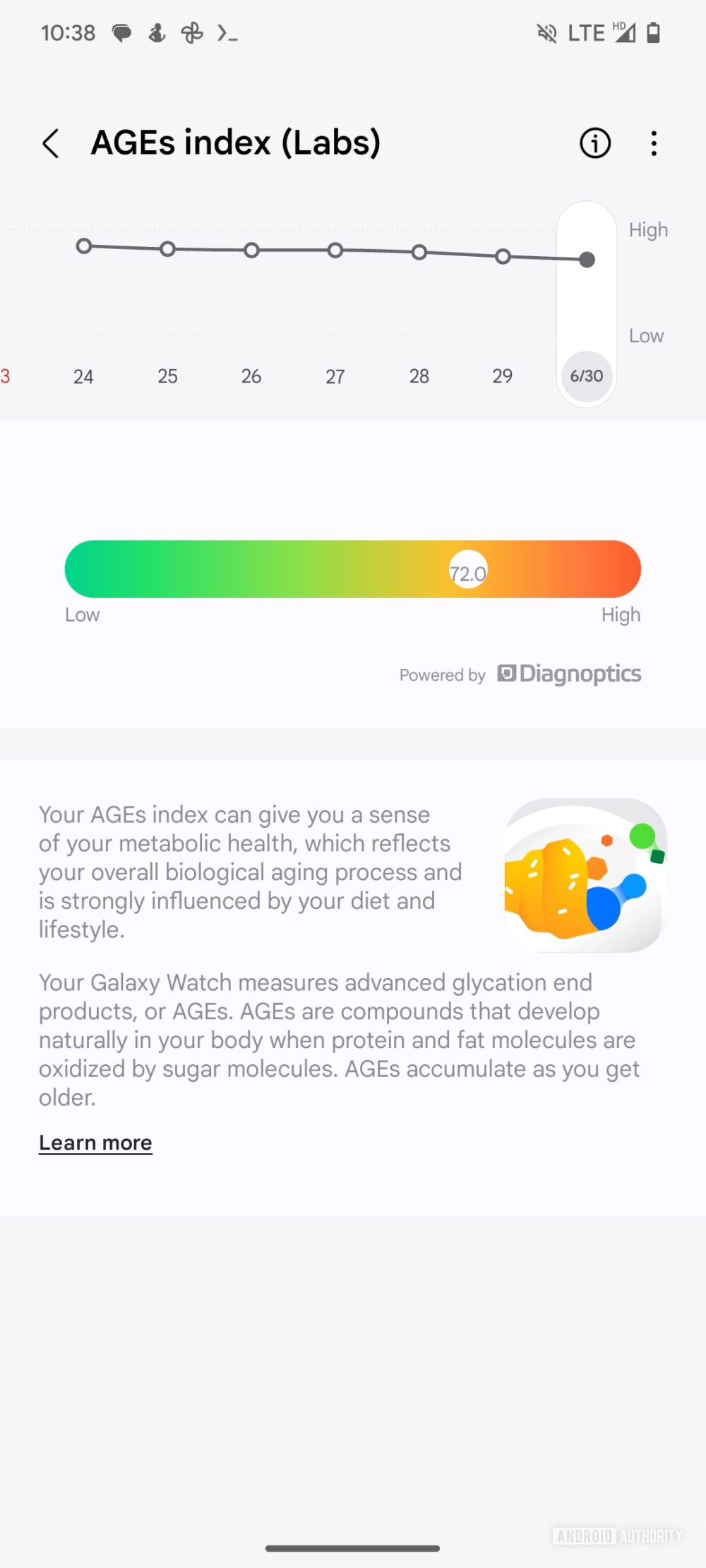This screenshot has width=706, height=1568.
Task: Navigate back using the back arrow
Action: (50, 143)
